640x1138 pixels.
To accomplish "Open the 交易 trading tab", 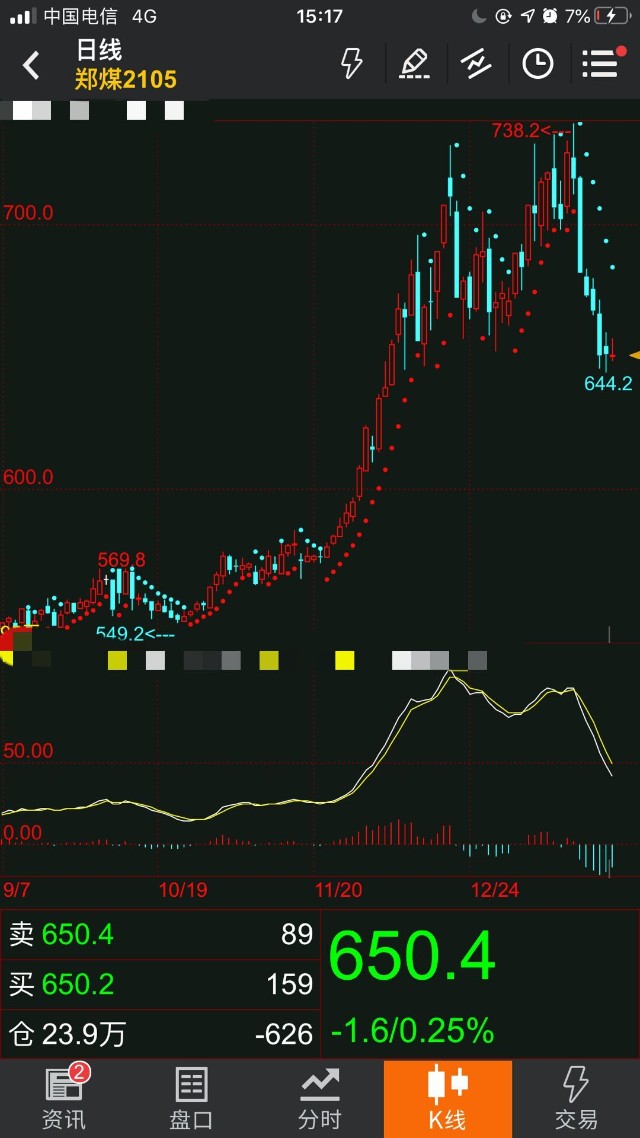I will tap(576, 1099).
